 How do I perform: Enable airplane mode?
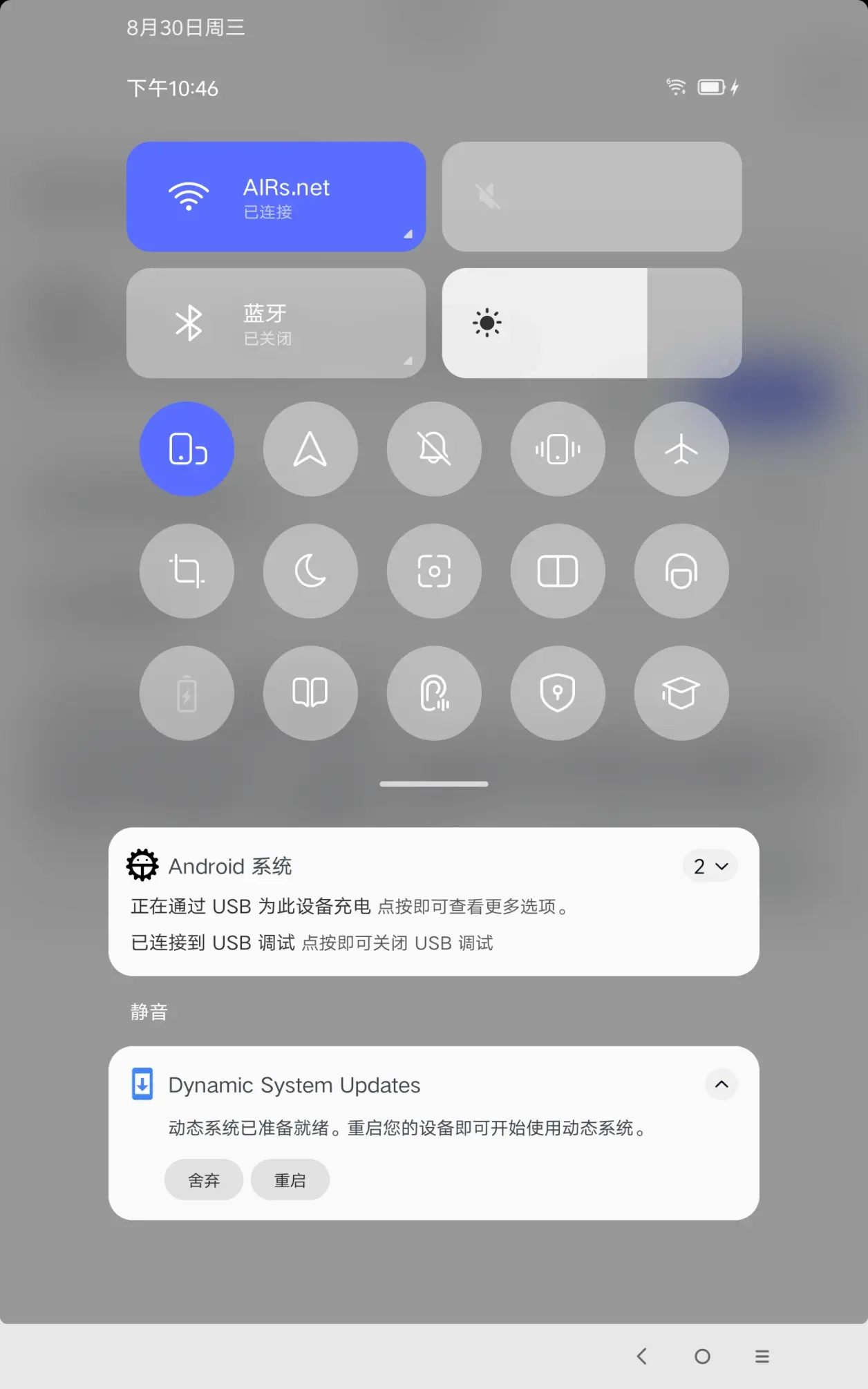[681, 449]
